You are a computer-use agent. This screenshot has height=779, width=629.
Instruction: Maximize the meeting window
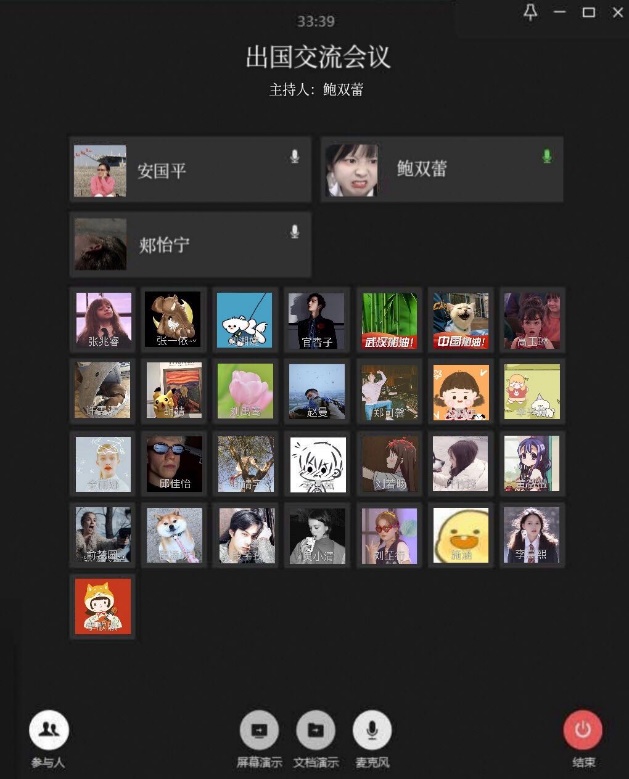(588, 12)
